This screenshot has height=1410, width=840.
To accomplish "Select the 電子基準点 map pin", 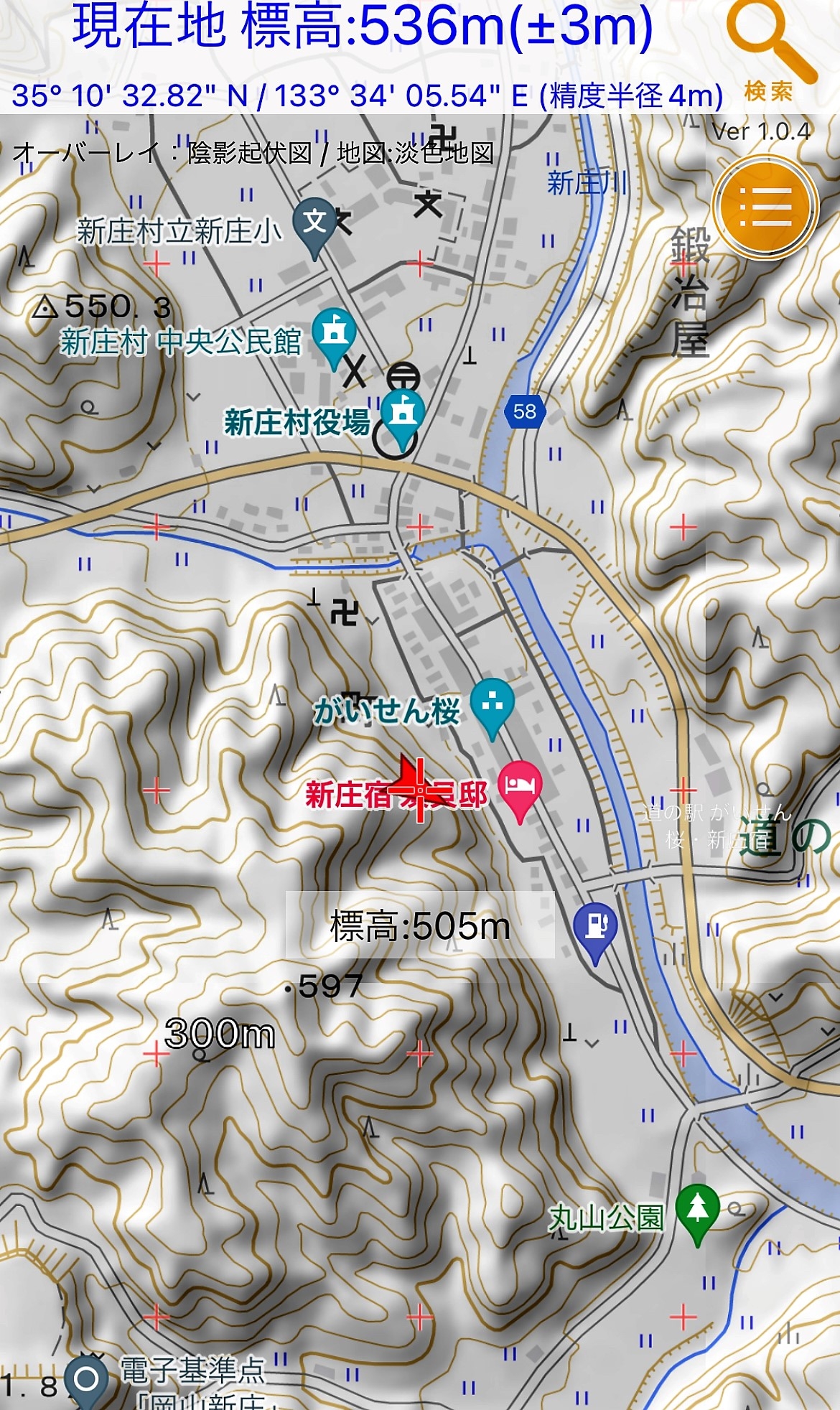I will (86, 1378).
